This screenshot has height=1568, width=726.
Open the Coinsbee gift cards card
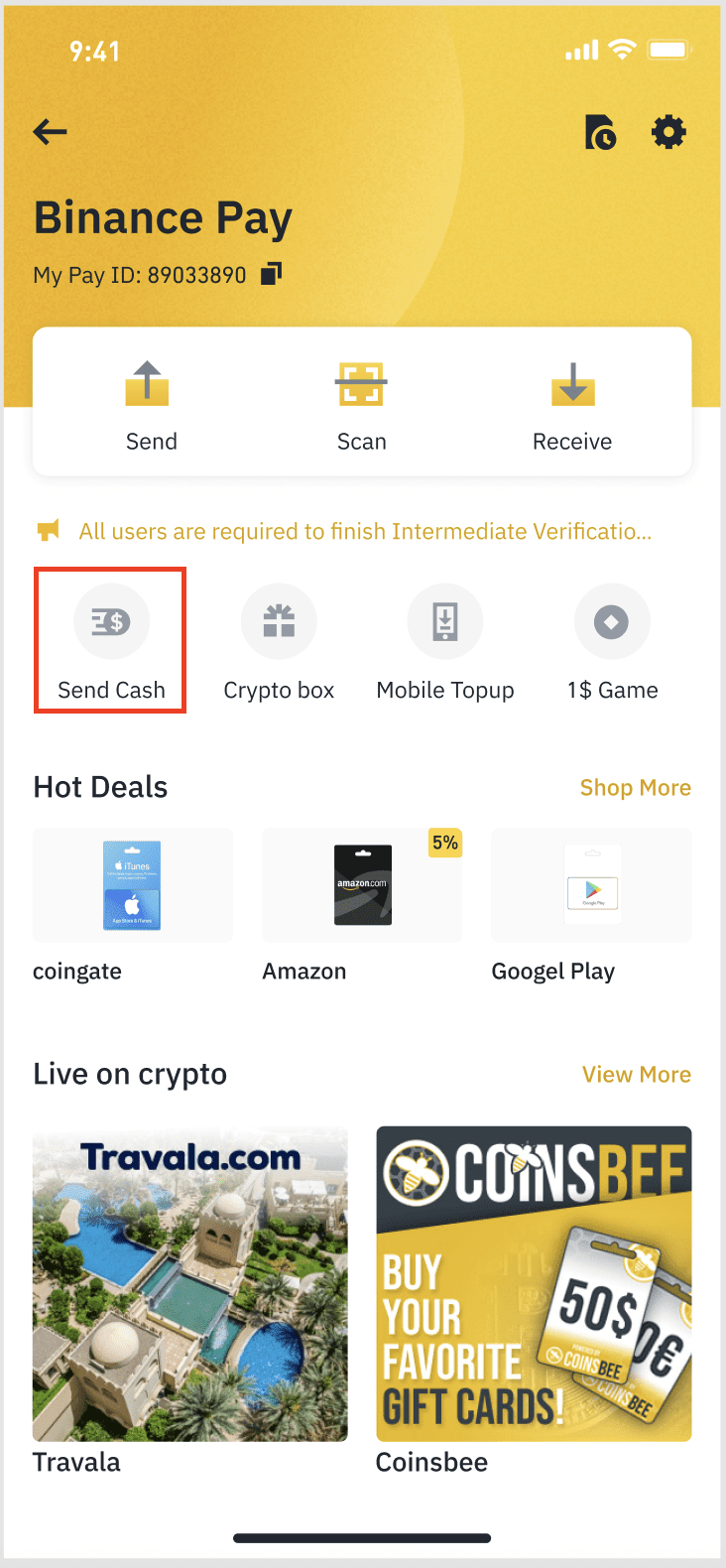pos(534,1301)
